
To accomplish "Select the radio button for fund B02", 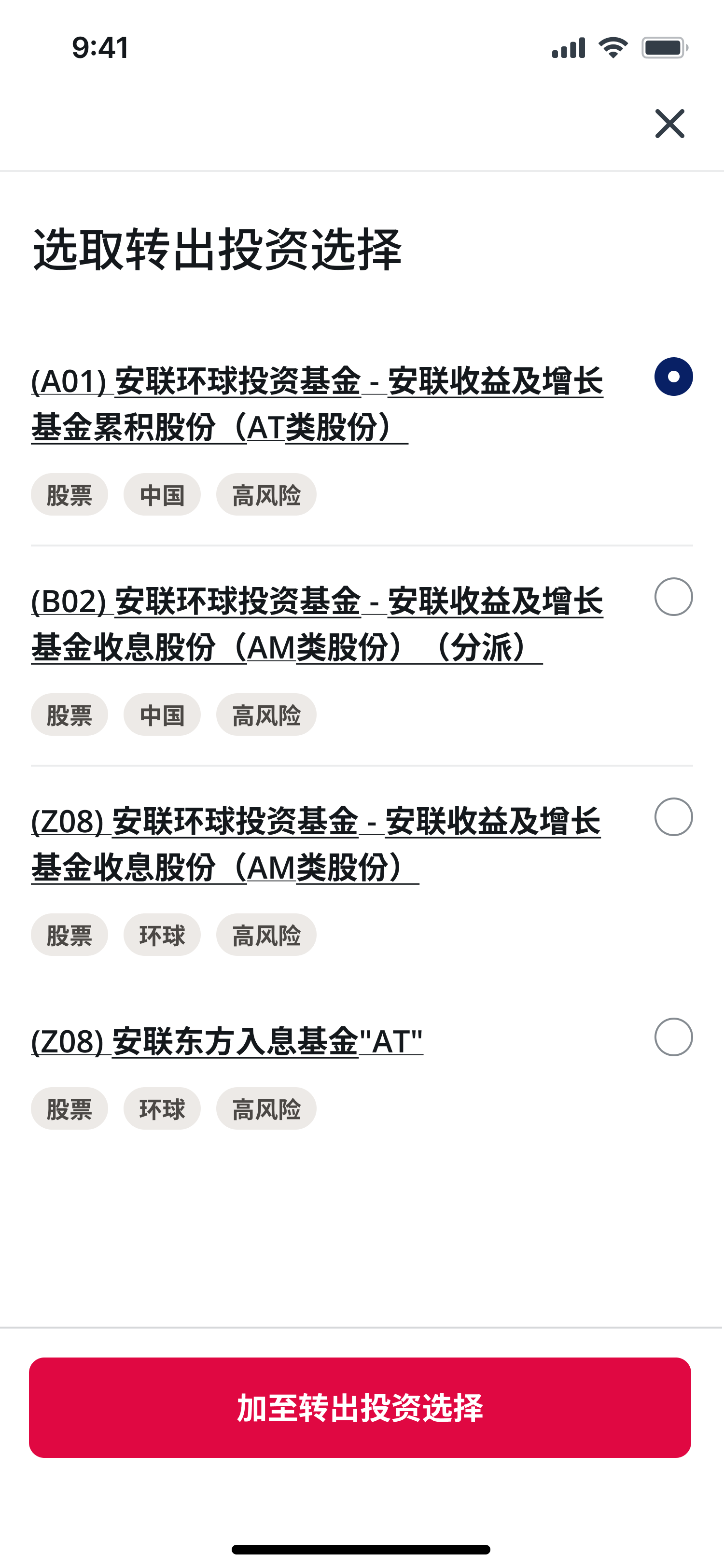I will coord(673,597).
